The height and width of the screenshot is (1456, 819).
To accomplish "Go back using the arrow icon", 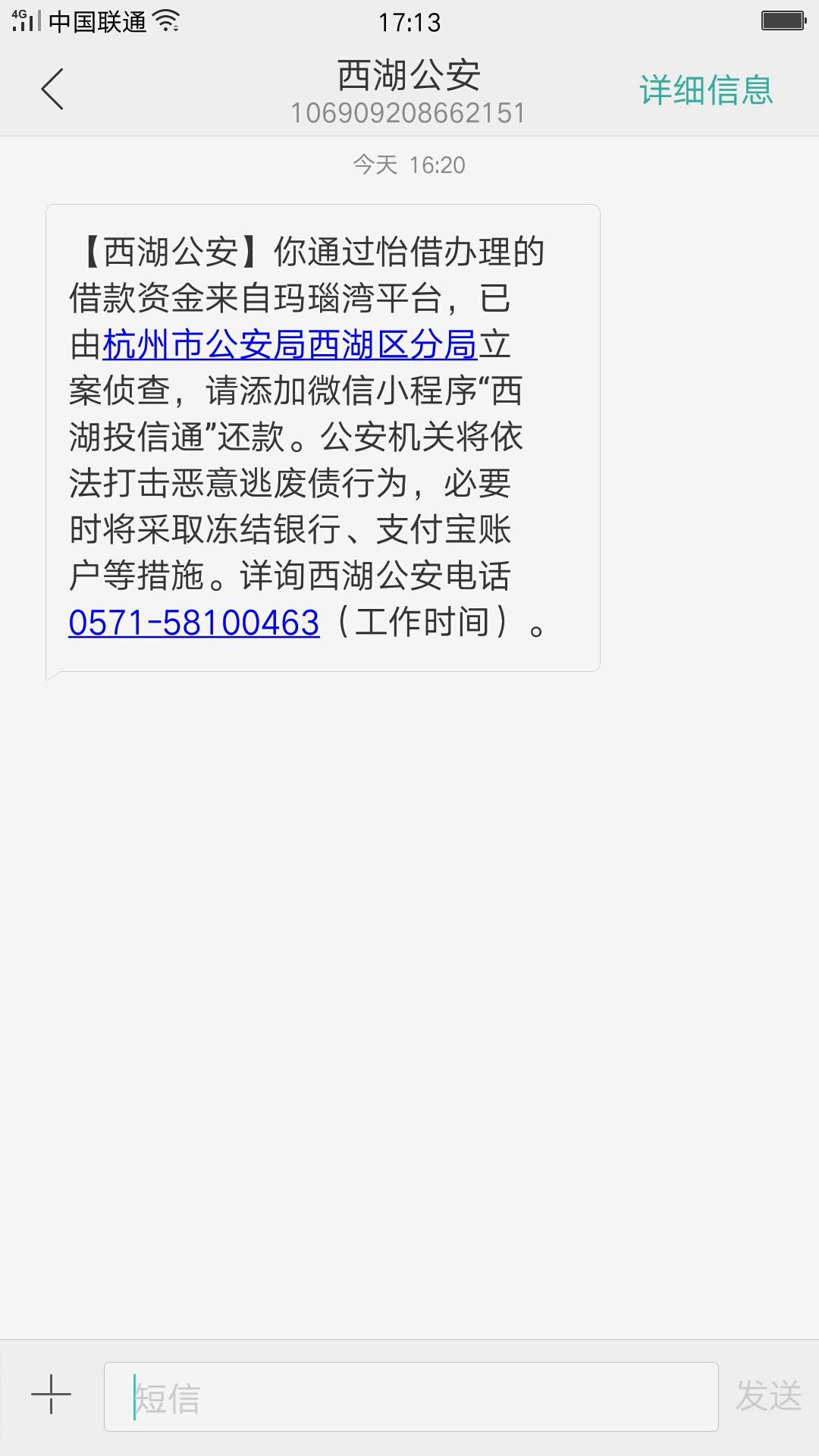I will point(52,89).
